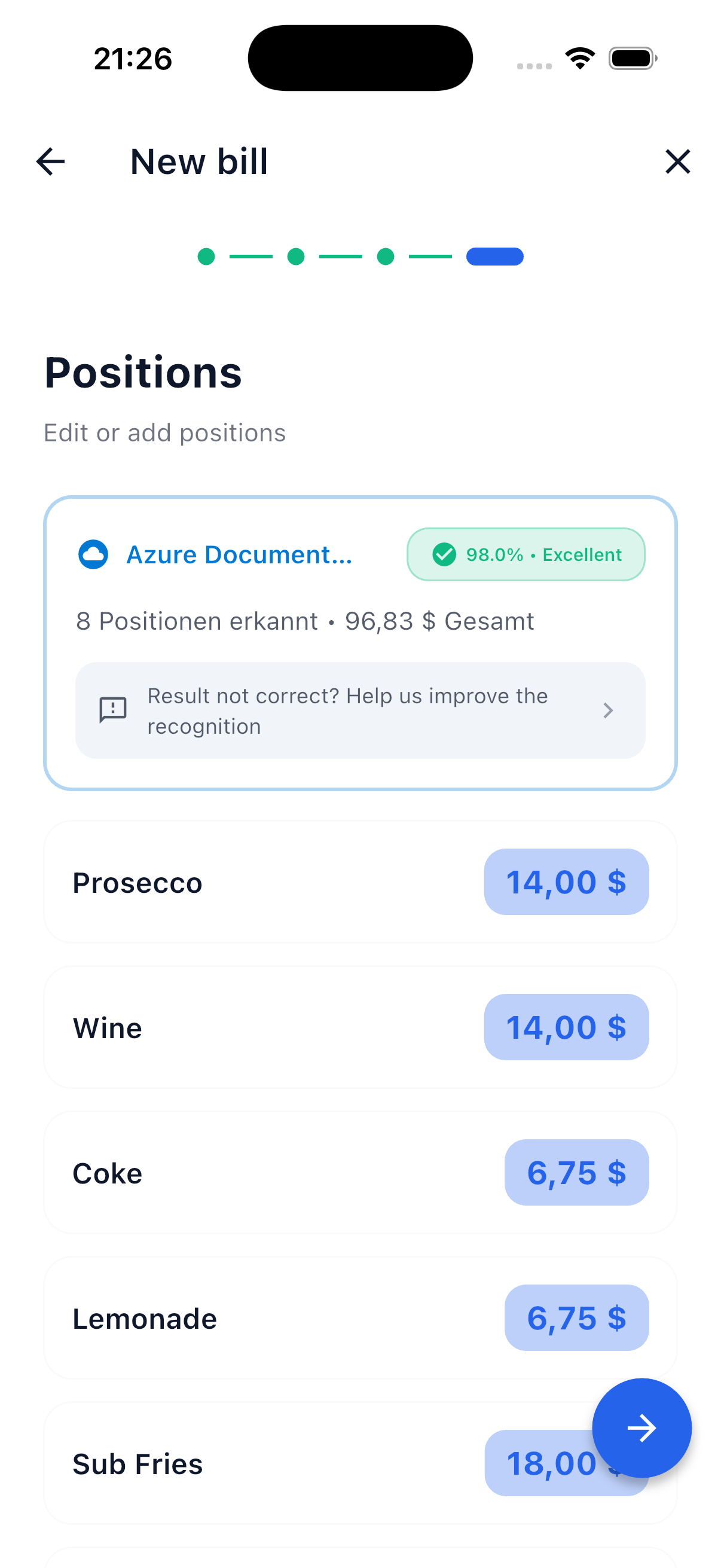Open the Azure Document recognizer details
The image size is (721, 1568).
pos(239,554)
